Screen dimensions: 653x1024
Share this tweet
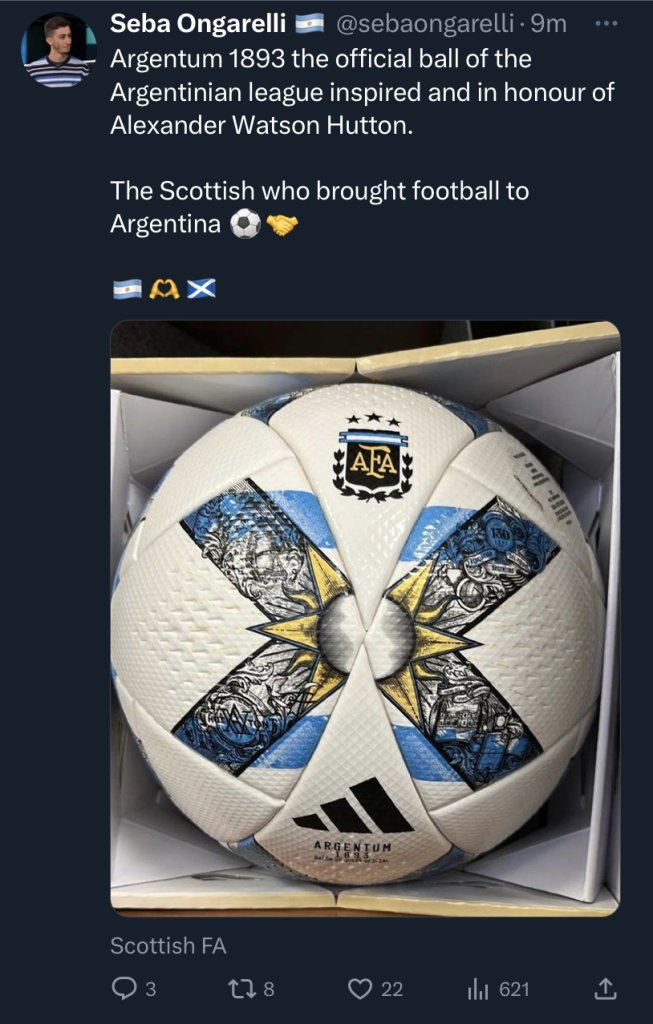click(605, 989)
